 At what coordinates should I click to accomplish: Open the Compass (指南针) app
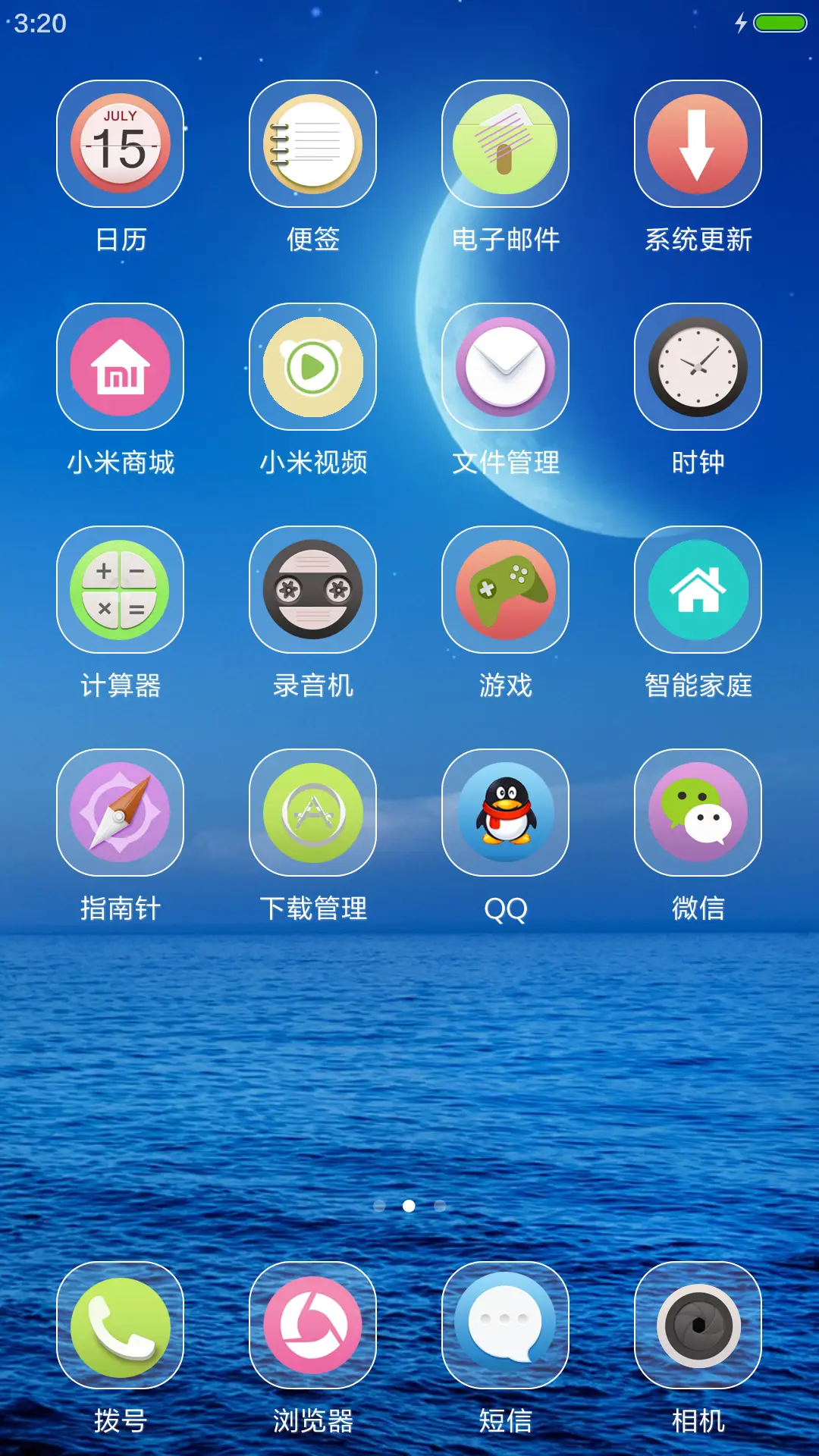(120, 815)
